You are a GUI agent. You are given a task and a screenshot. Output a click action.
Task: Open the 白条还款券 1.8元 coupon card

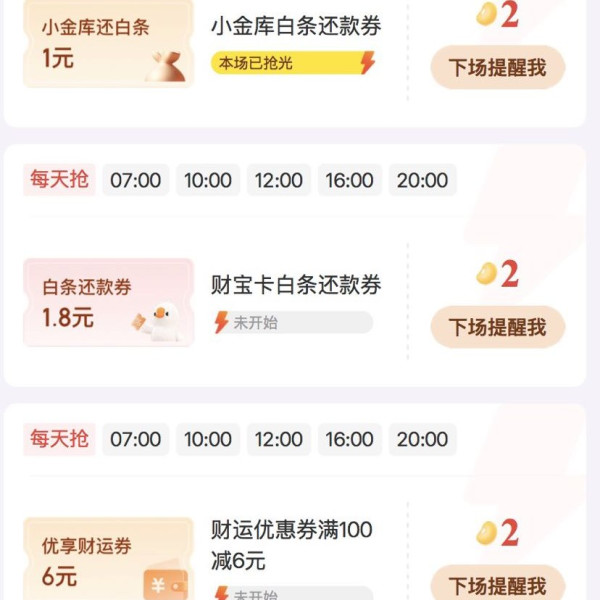pos(107,302)
